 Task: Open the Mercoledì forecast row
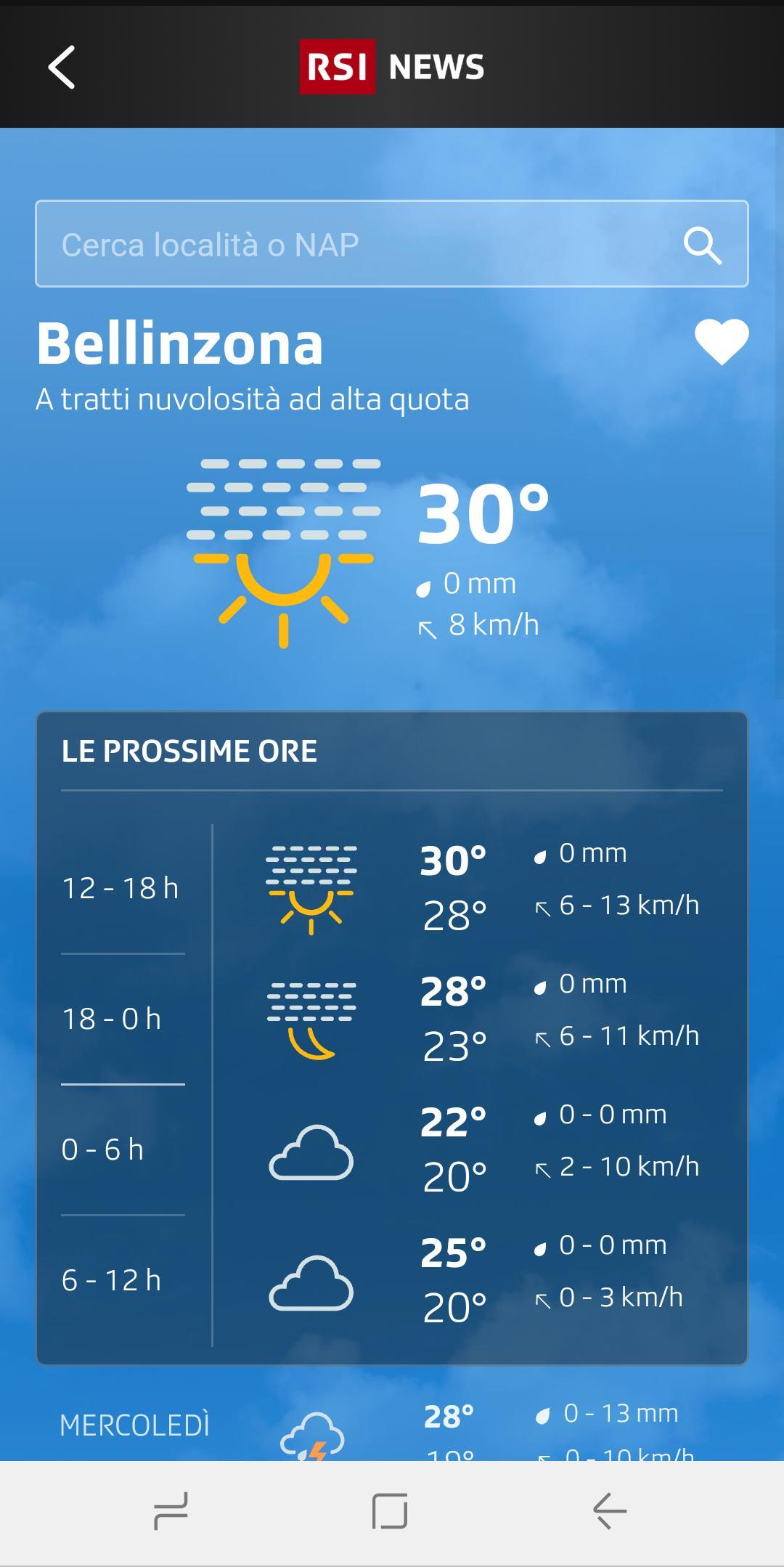[392, 1427]
